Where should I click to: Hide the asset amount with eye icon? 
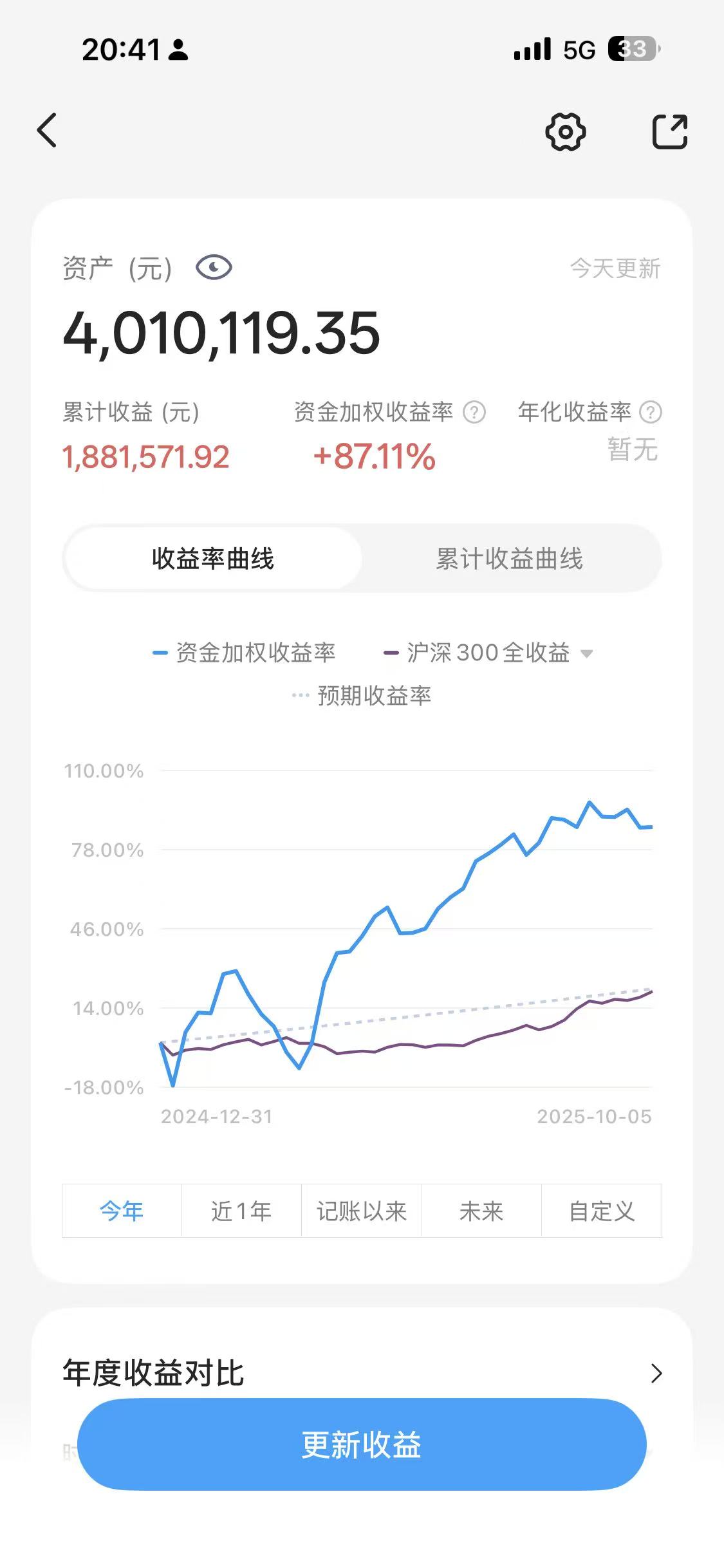214,267
